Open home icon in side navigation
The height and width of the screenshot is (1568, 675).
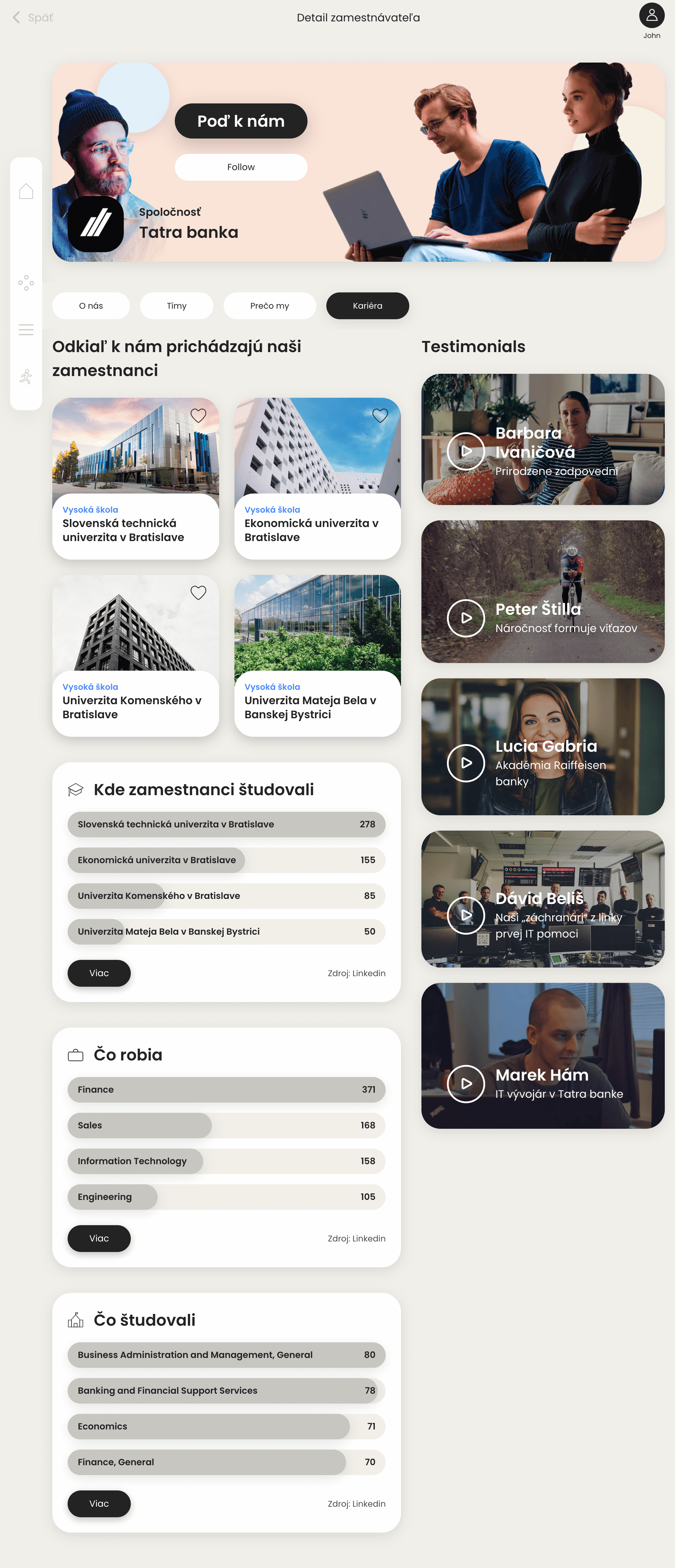(26, 192)
